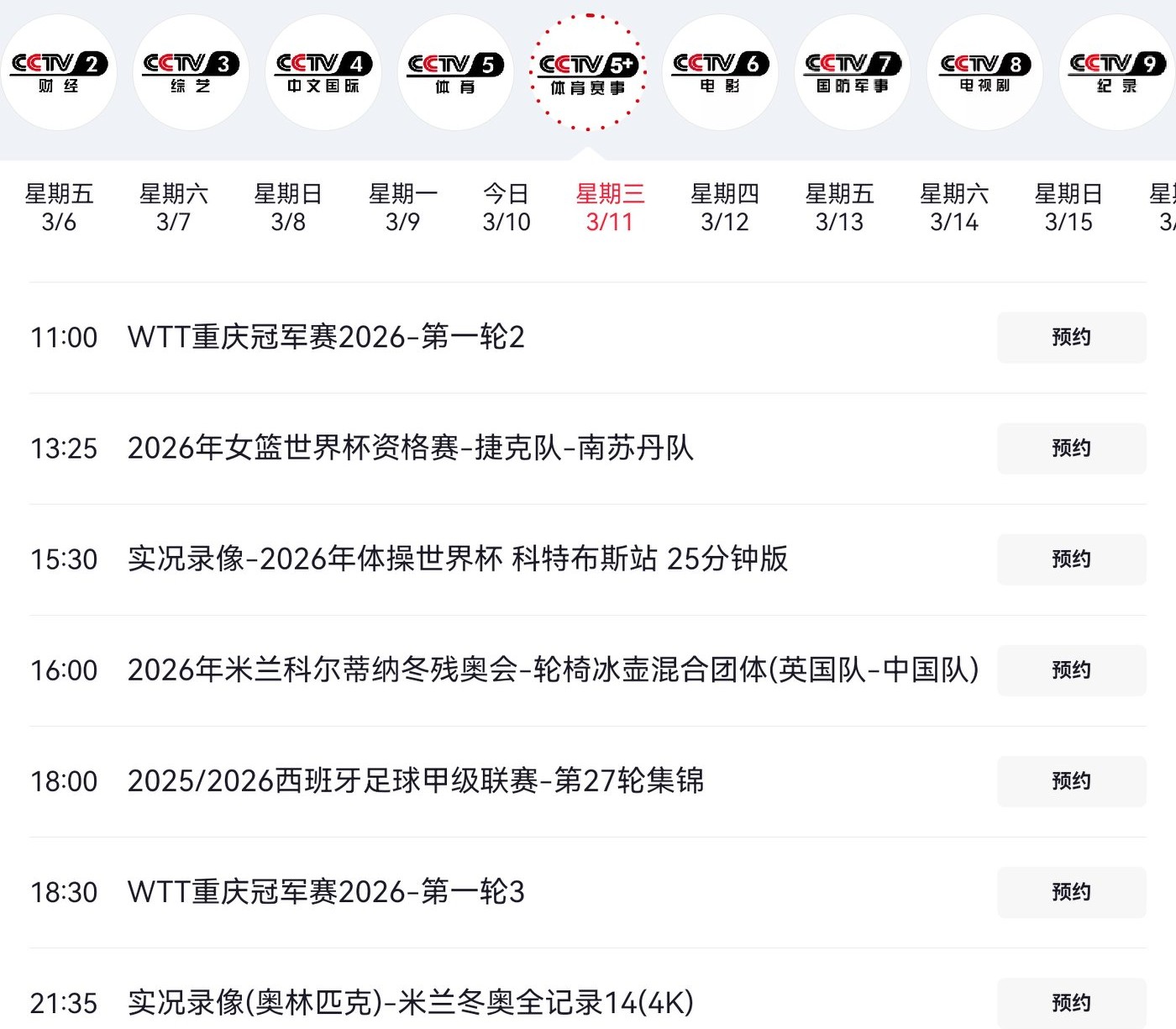The height and width of the screenshot is (1029, 1176).
Task: View schedule for 今日 3/10
Action: (507, 207)
